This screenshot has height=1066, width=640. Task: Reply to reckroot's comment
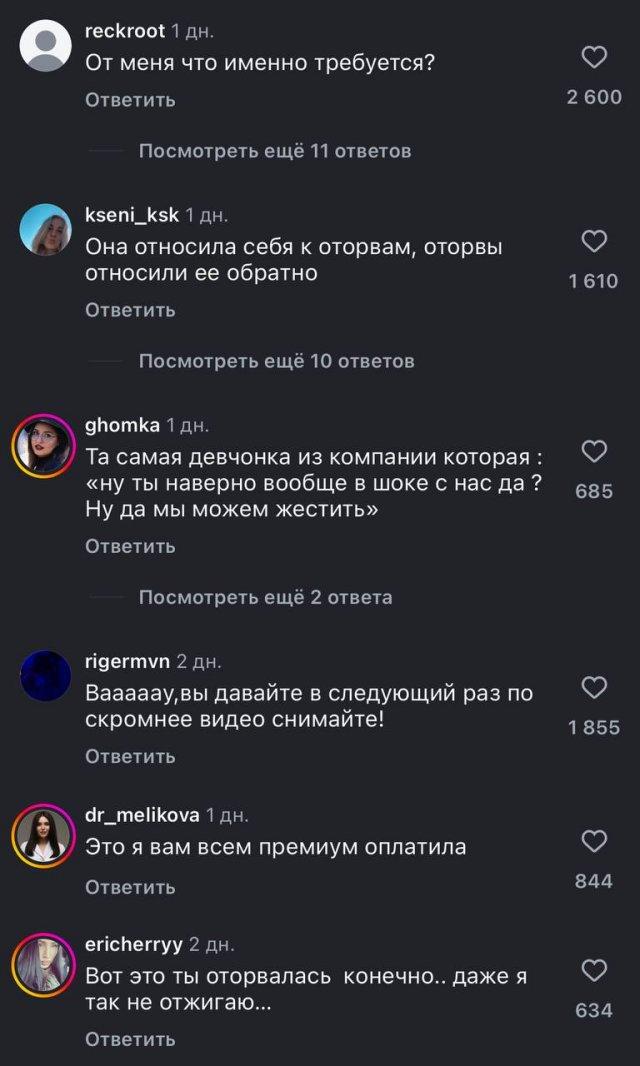130,100
